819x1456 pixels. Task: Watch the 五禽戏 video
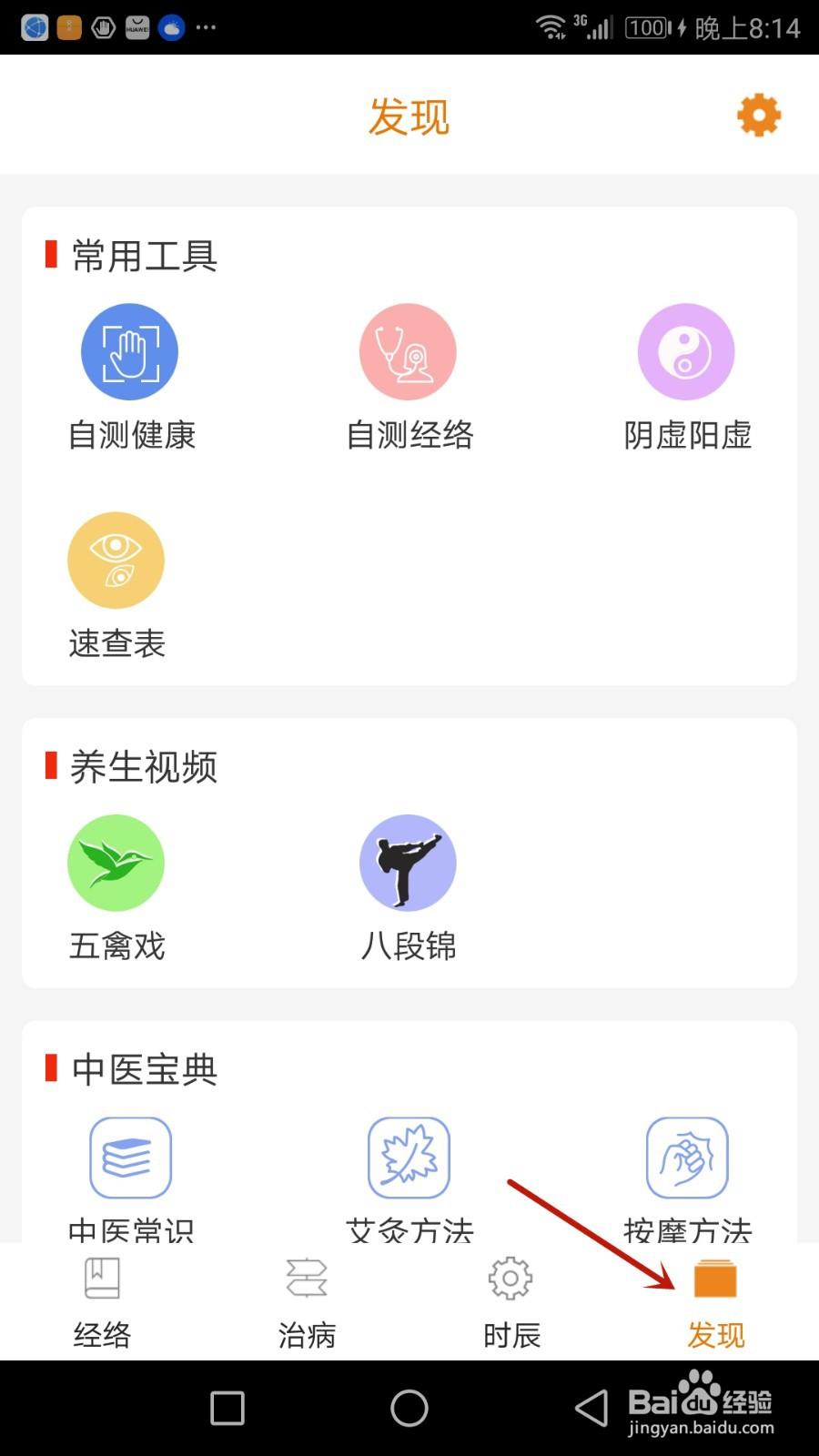pos(116,863)
